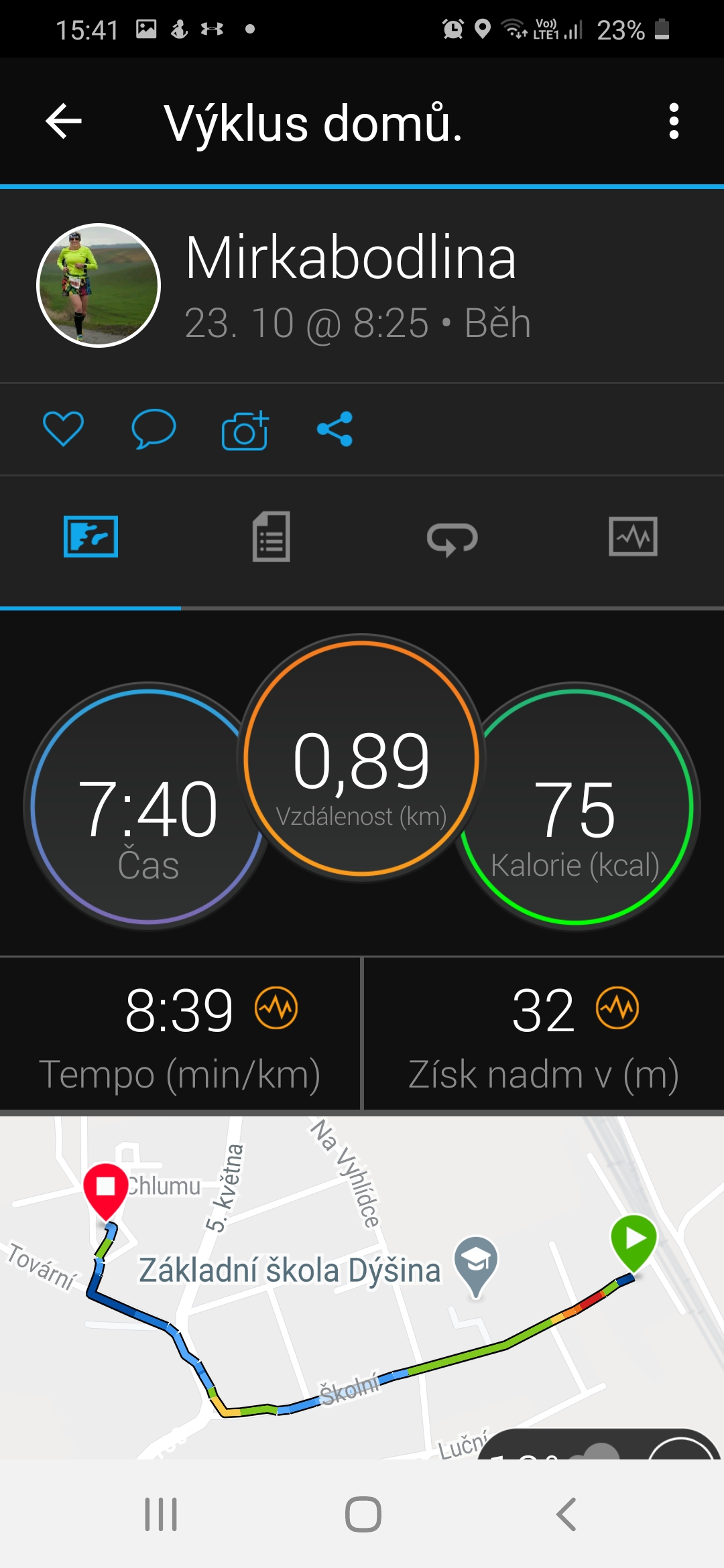Screen dimensions: 724x1568
Task: Tap the system home button
Action: (363, 1514)
